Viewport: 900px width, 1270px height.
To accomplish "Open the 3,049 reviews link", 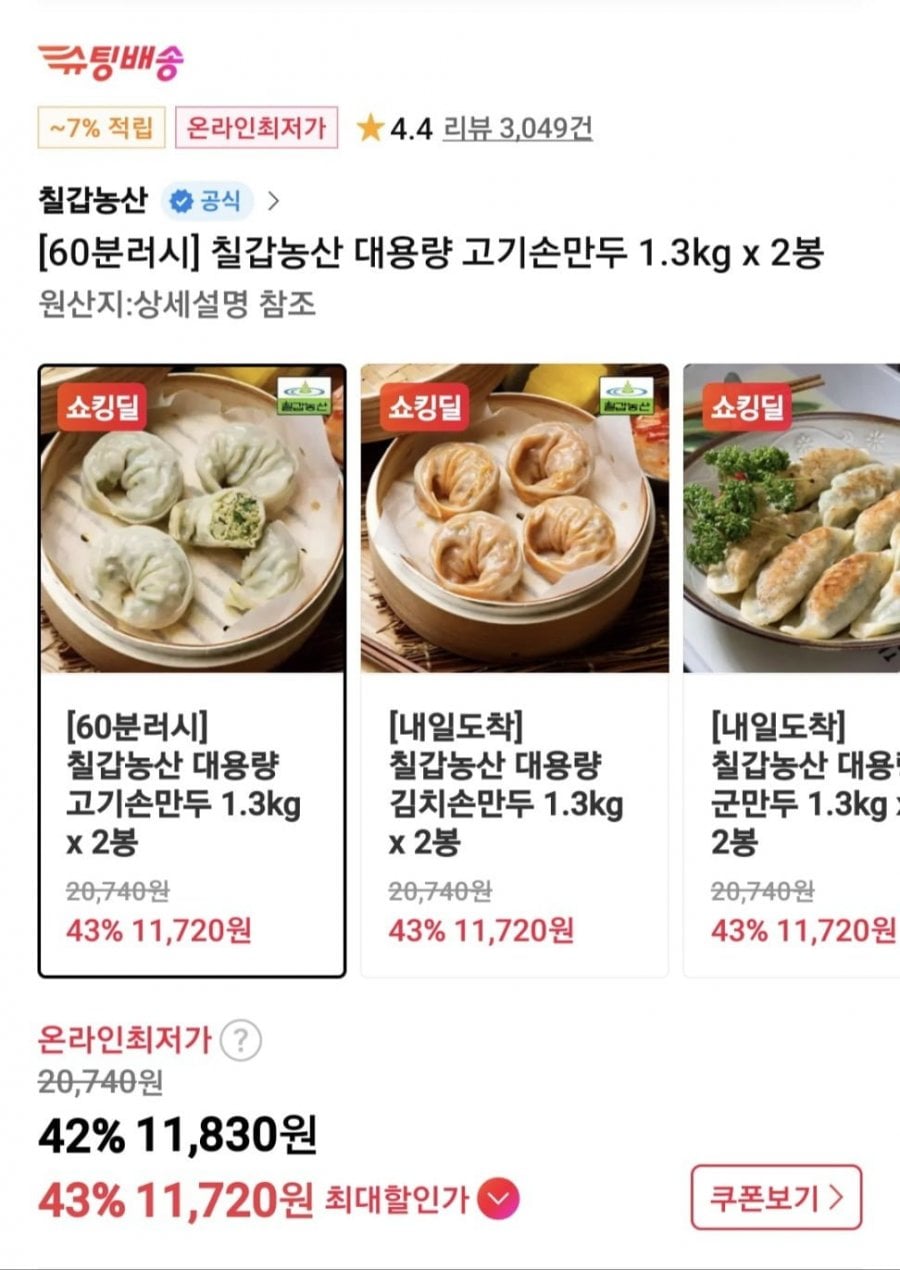I will point(518,128).
